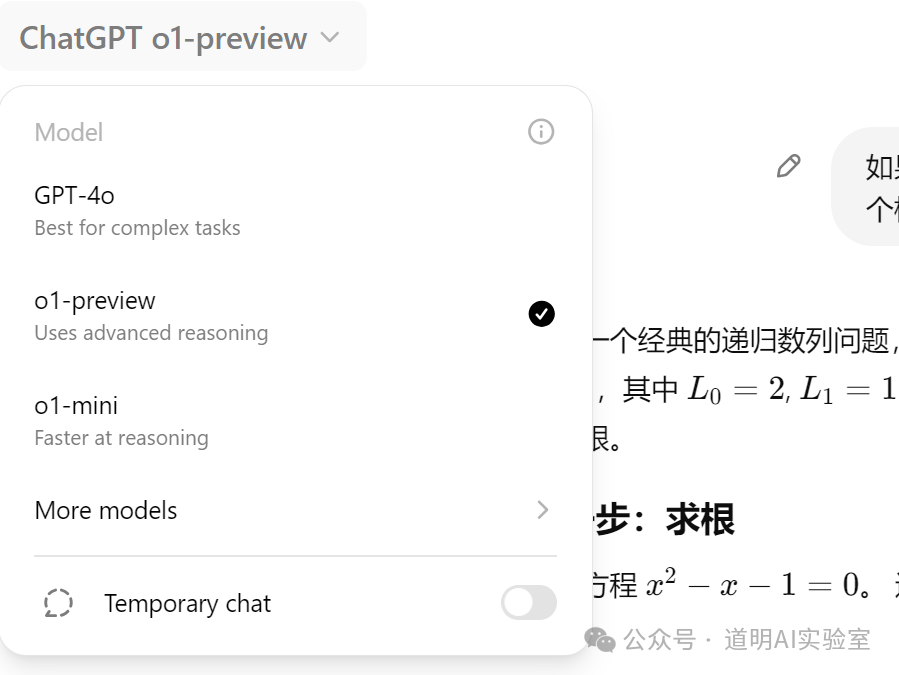Open the model info icon
Image resolution: width=899 pixels, height=675 pixels.
tap(541, 132)
